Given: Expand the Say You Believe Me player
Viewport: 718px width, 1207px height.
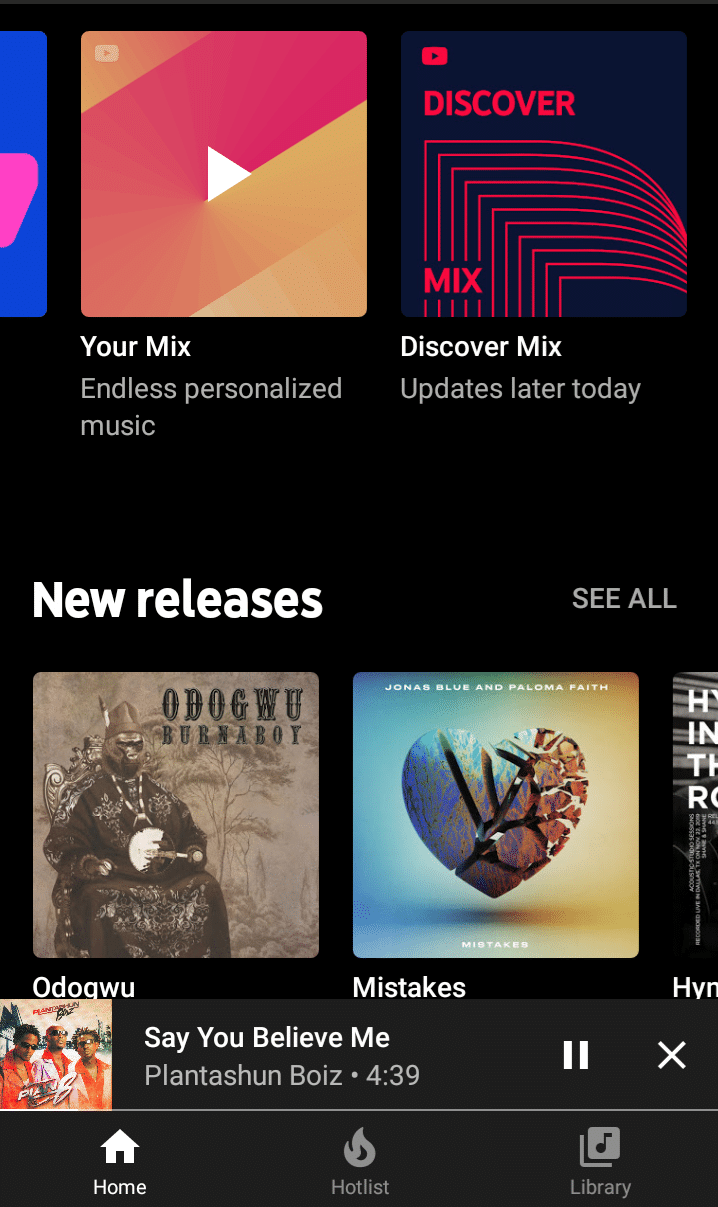Looking at the screenshot, I should tap(300, 1055).
